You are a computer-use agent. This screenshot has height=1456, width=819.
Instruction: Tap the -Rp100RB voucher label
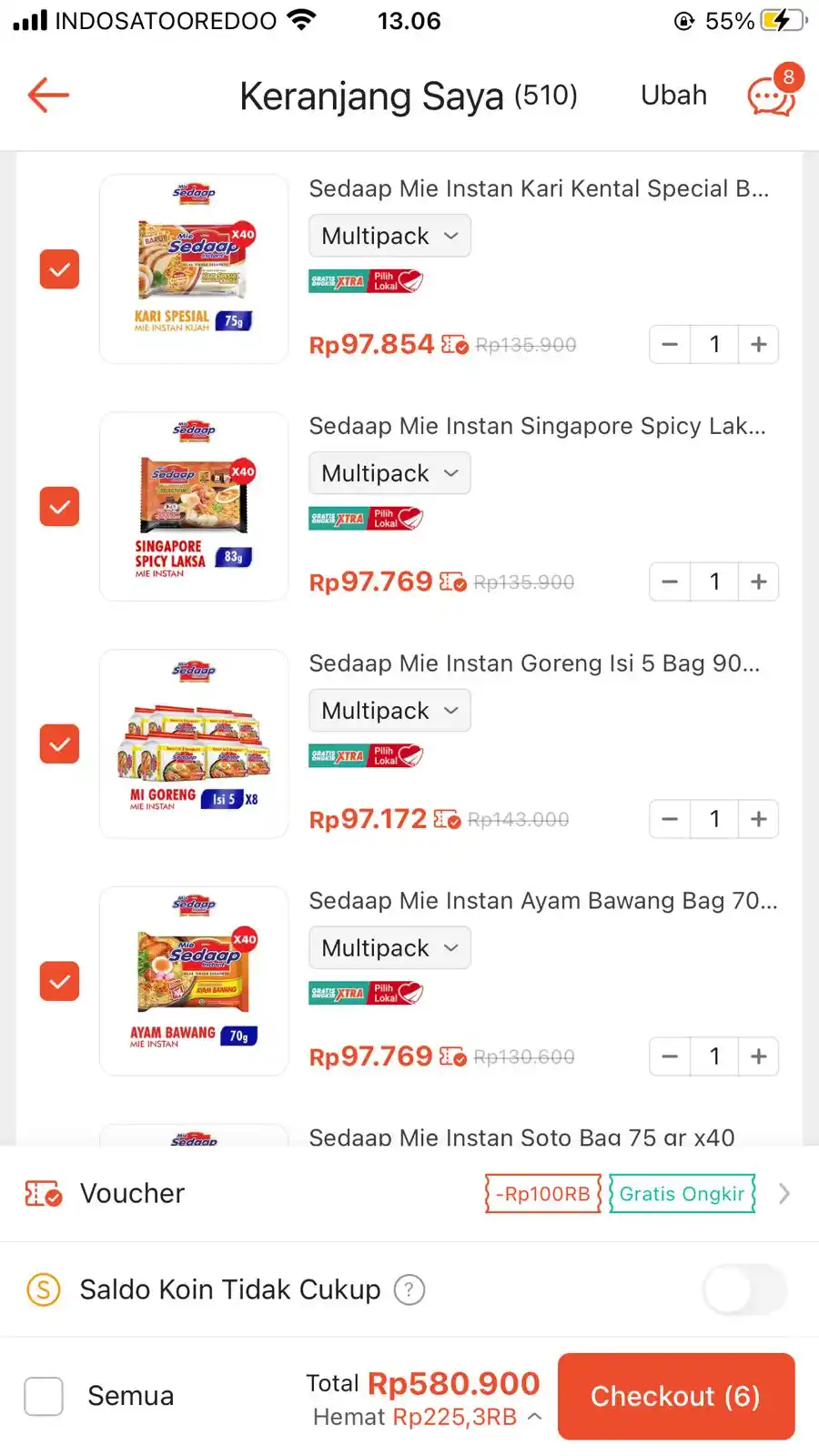541,1193
